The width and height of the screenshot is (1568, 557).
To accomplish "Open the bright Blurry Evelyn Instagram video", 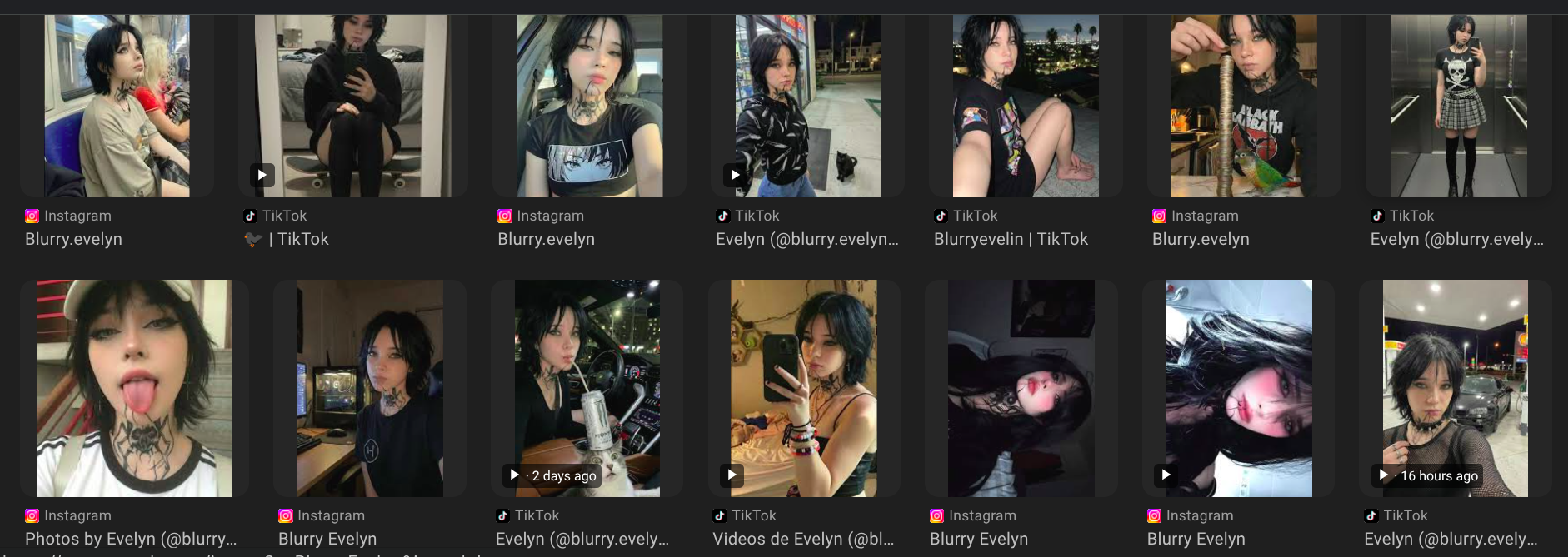I will pos(1238,388).
